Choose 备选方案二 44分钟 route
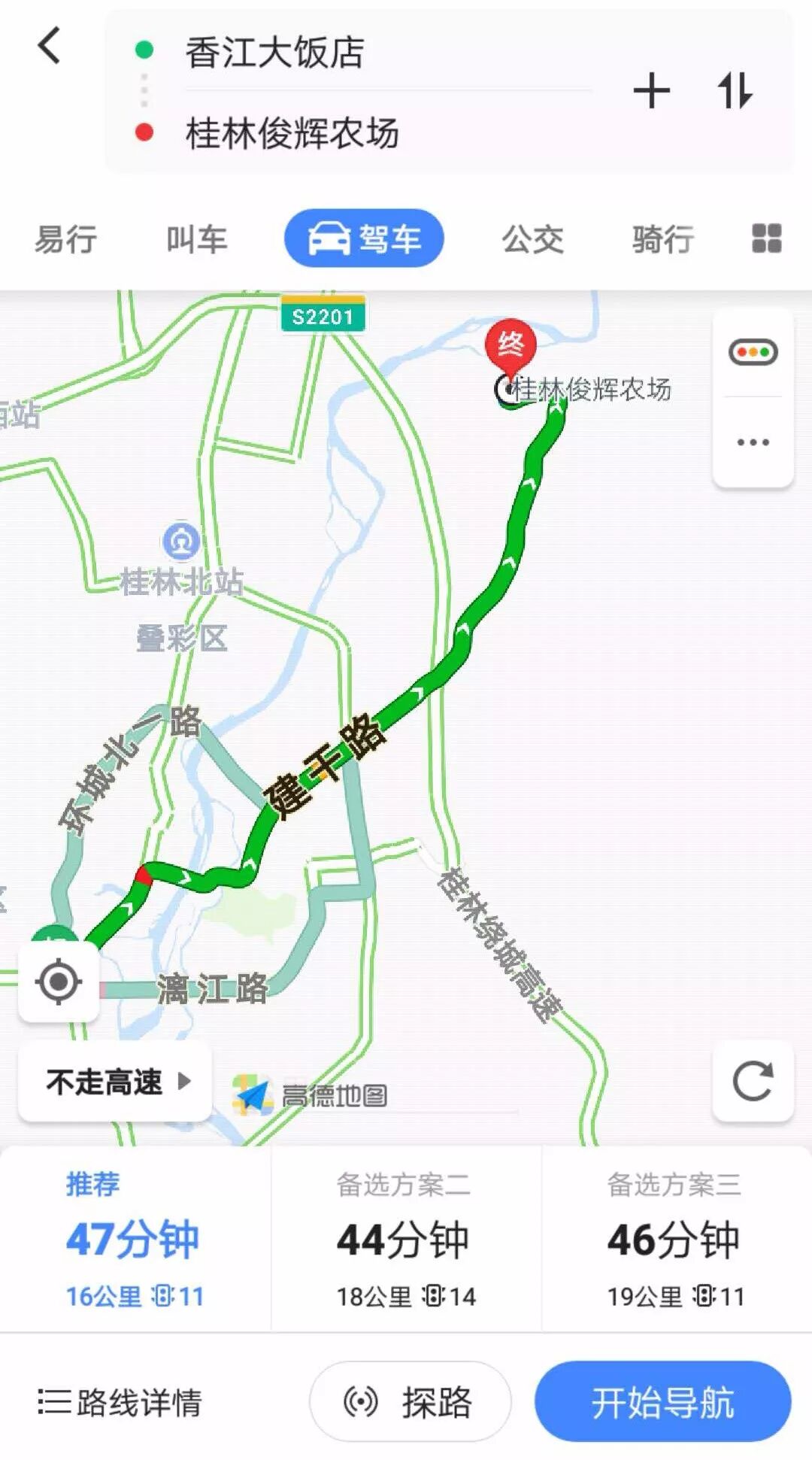The width and height of the screenshot is (812, 1460). pyautogui.click(x=406, y=1239)
